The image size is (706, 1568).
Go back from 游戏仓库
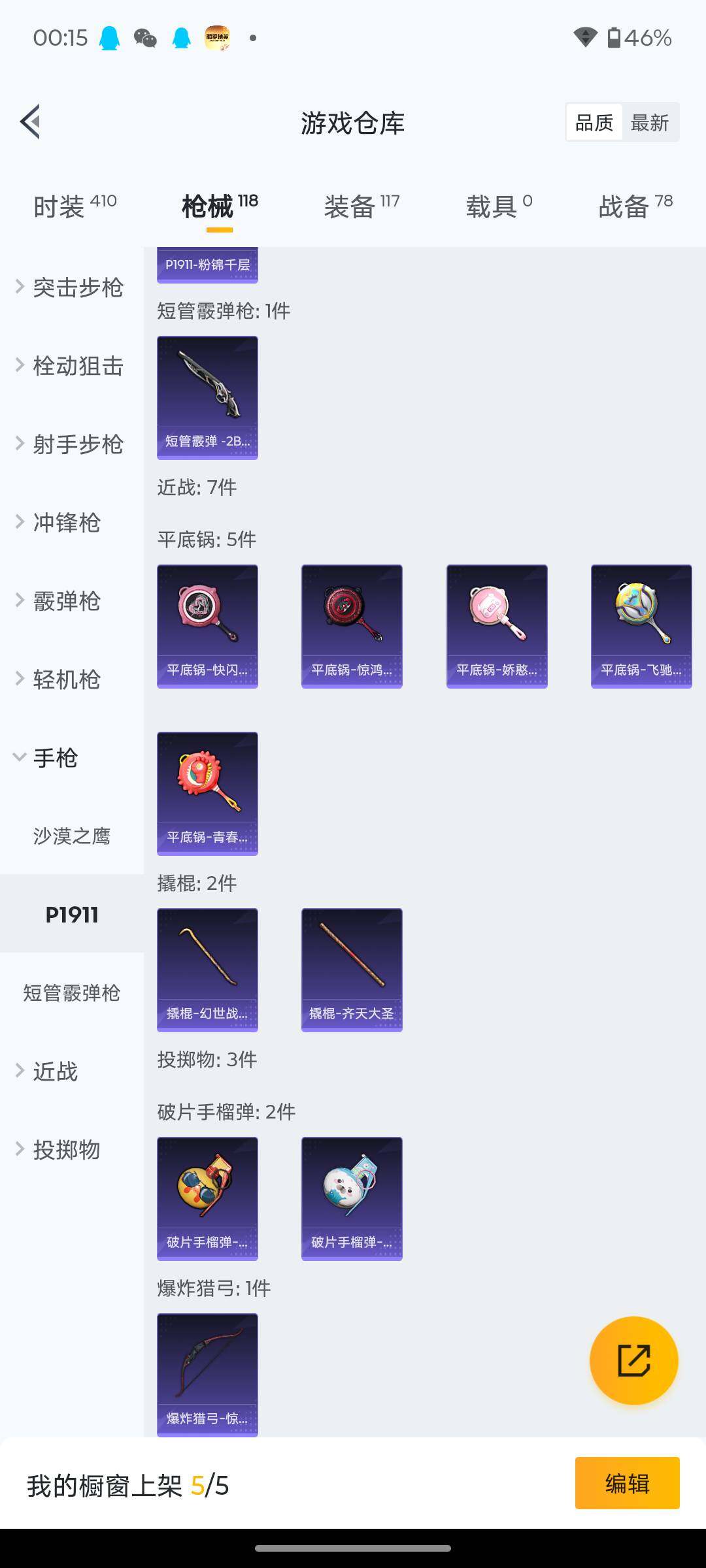point(30,122)
